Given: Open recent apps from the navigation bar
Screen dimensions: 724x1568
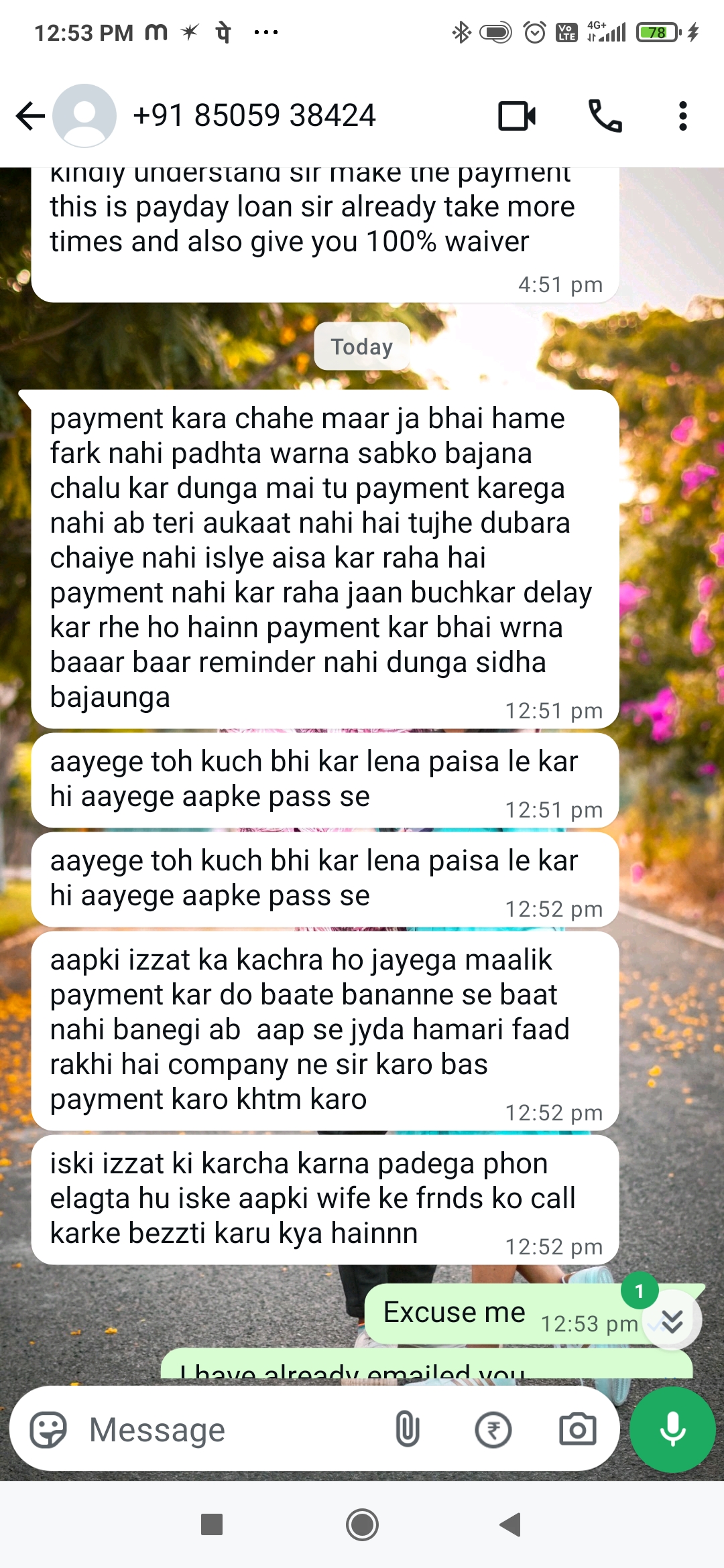Looking at the screenshot, I should (x=212, y=1524).
